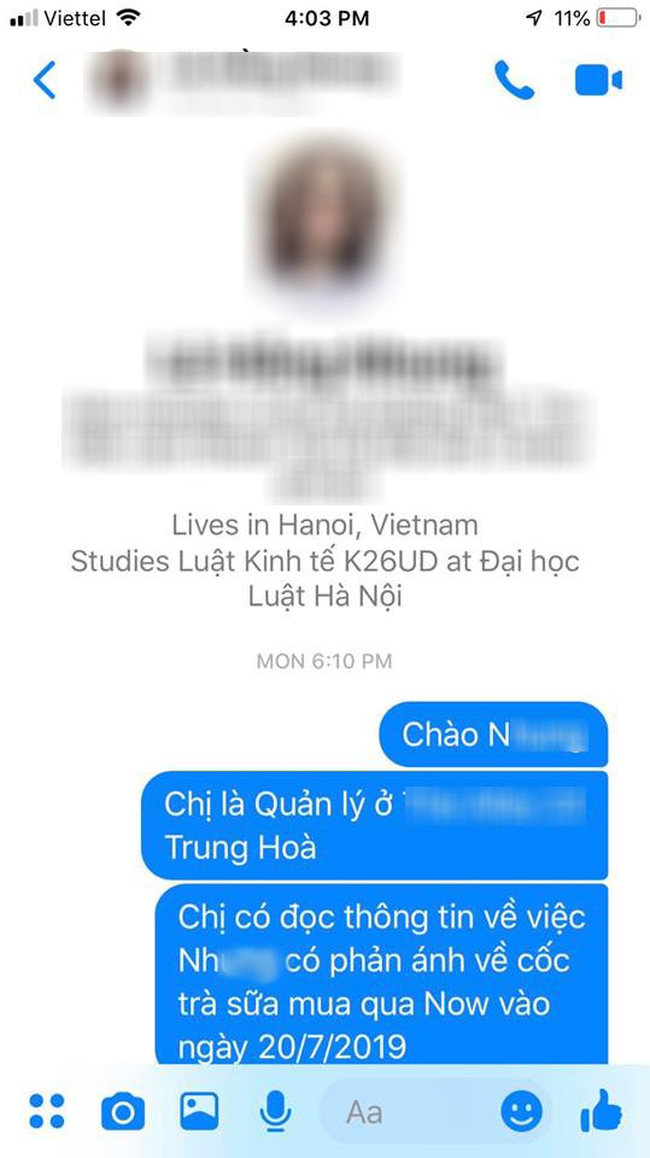Open the emoji picker smiley
The height and width of the screenshot is (1158, 650).
point(522,1111)
